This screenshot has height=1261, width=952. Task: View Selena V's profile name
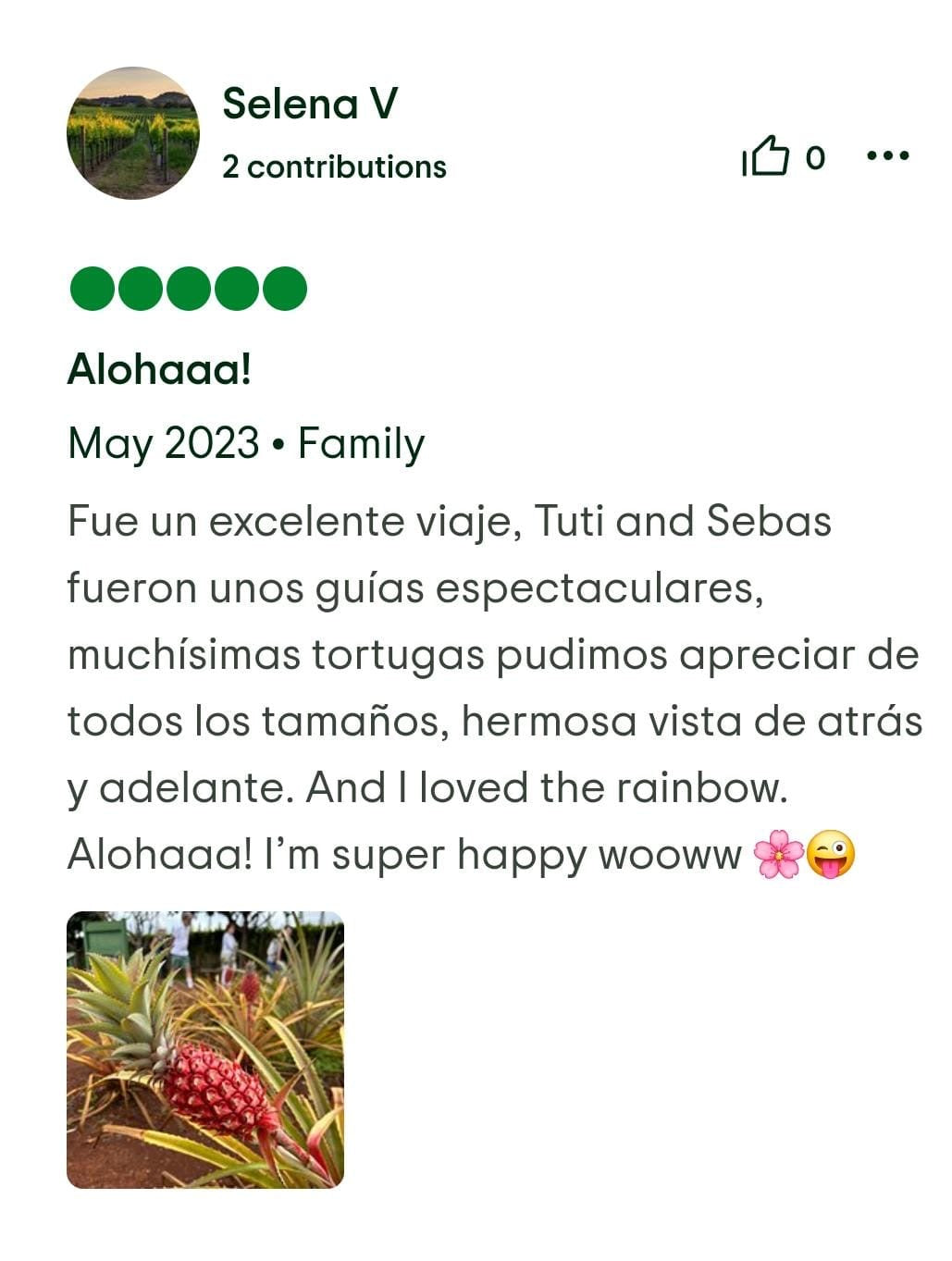[310, 104]
